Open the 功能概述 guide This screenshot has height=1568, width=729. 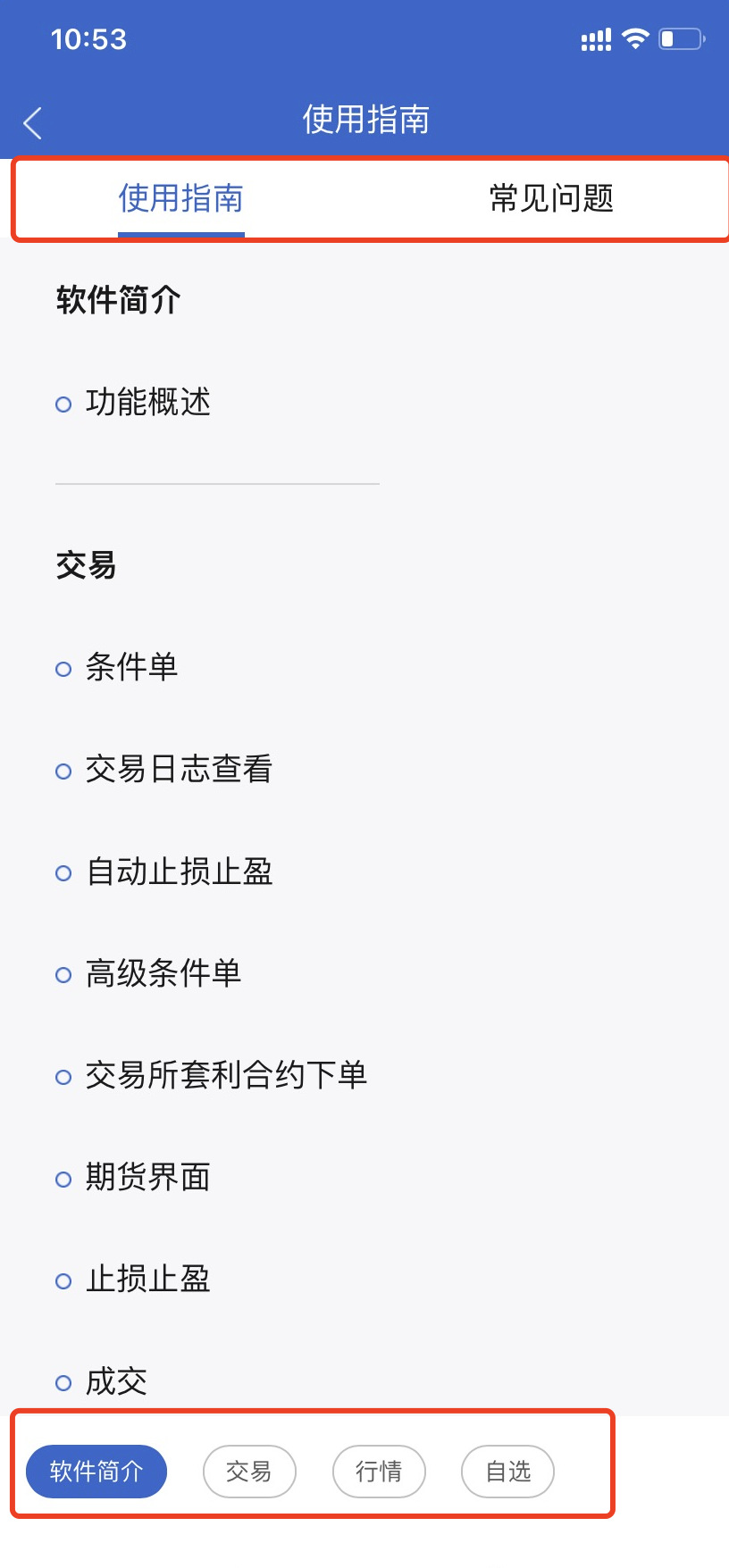[147, 403]
